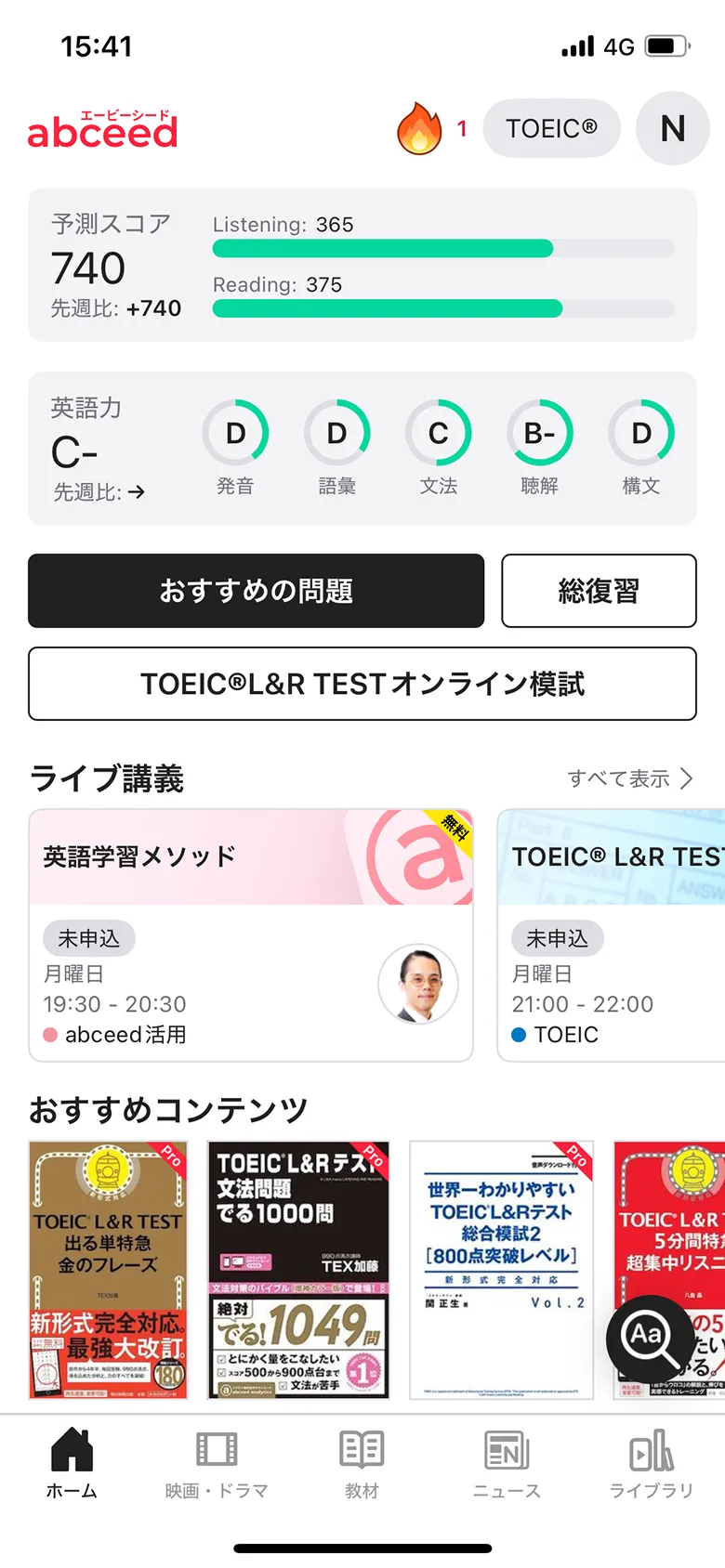Screen dimensions: 725x1568
Task: Open the N profile avatar
Action: coord(673,128)
